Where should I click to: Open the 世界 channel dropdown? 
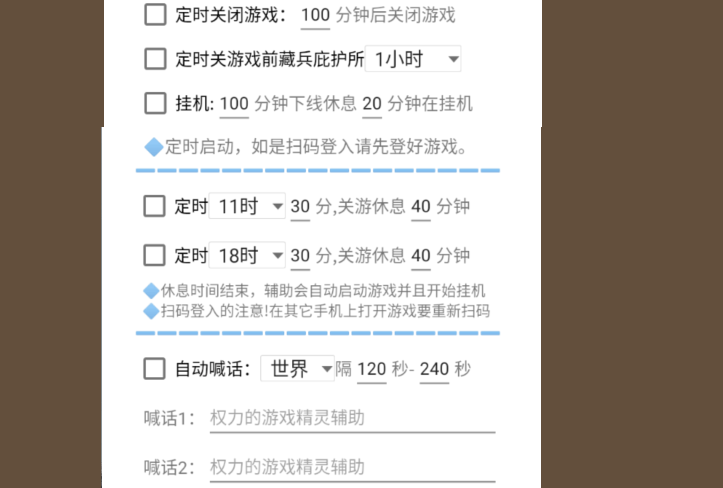click(x=298, y=369)
